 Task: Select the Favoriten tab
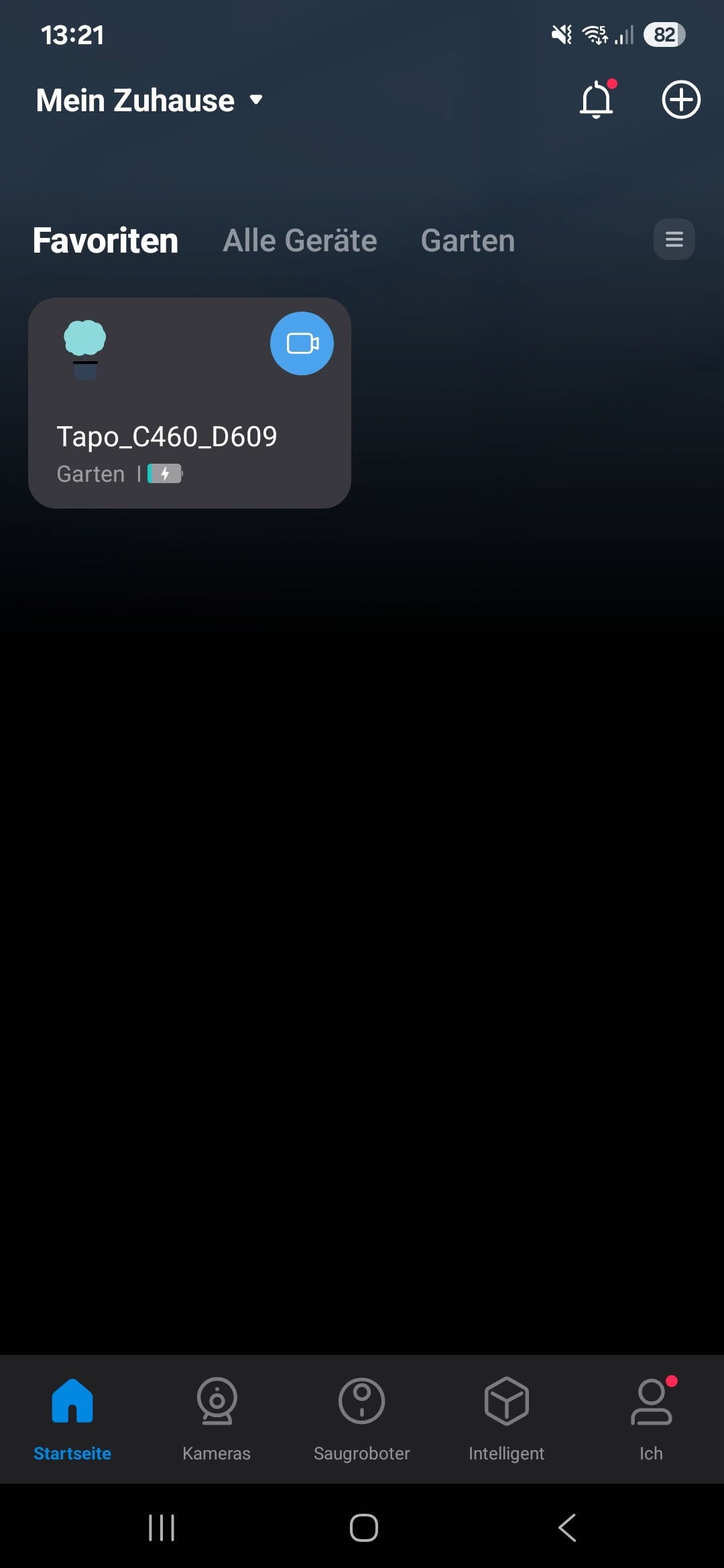coord(105,241)
